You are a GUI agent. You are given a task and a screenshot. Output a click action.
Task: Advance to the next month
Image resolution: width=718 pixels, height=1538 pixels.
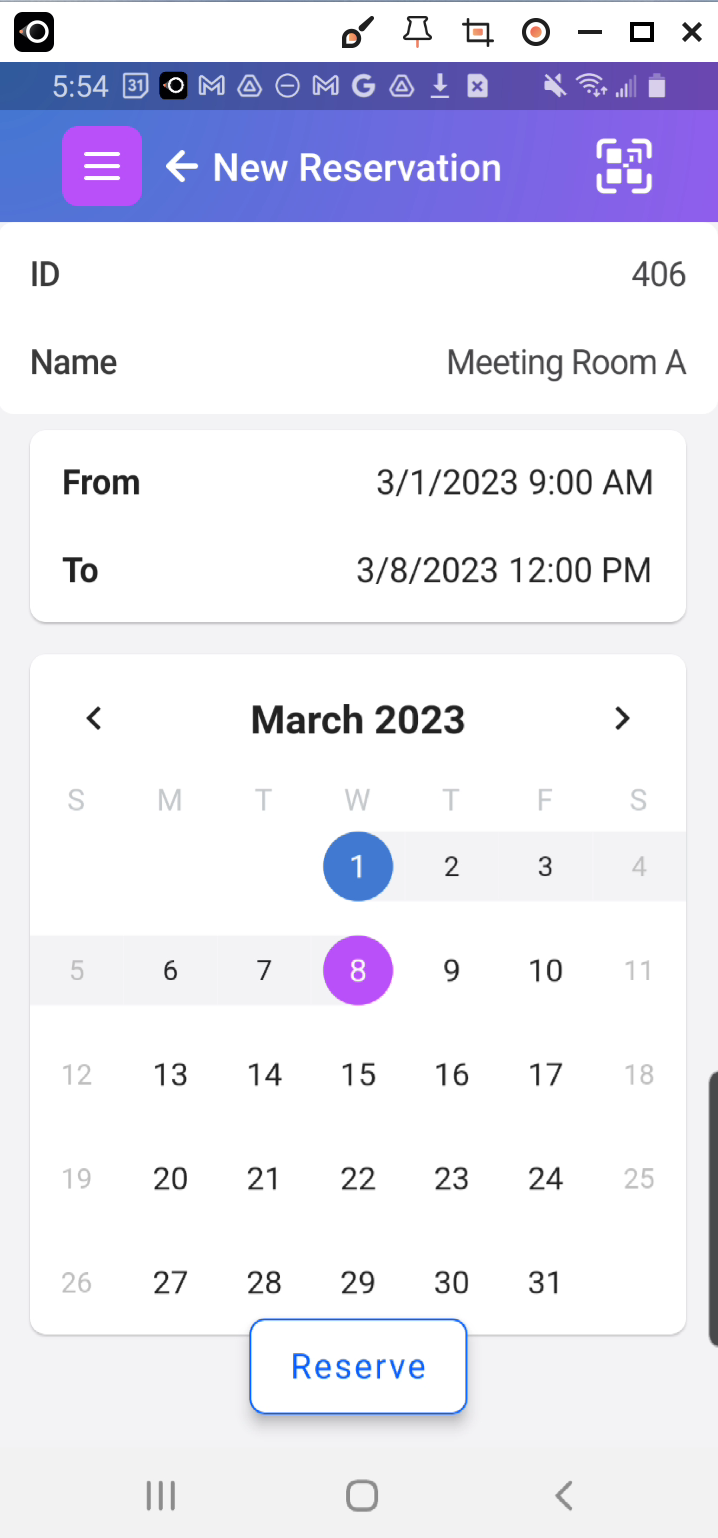click(x=622, y=719)
